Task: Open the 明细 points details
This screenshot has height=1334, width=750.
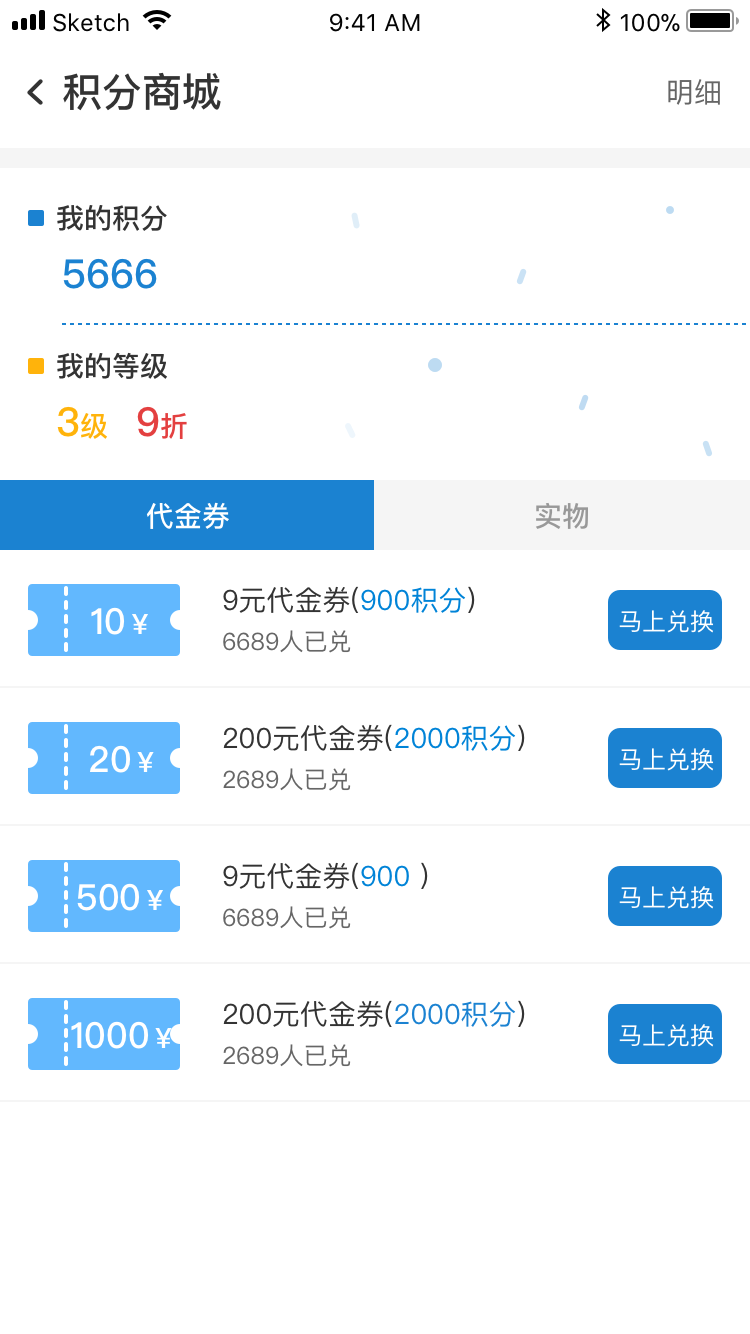Action: (694, 93)
